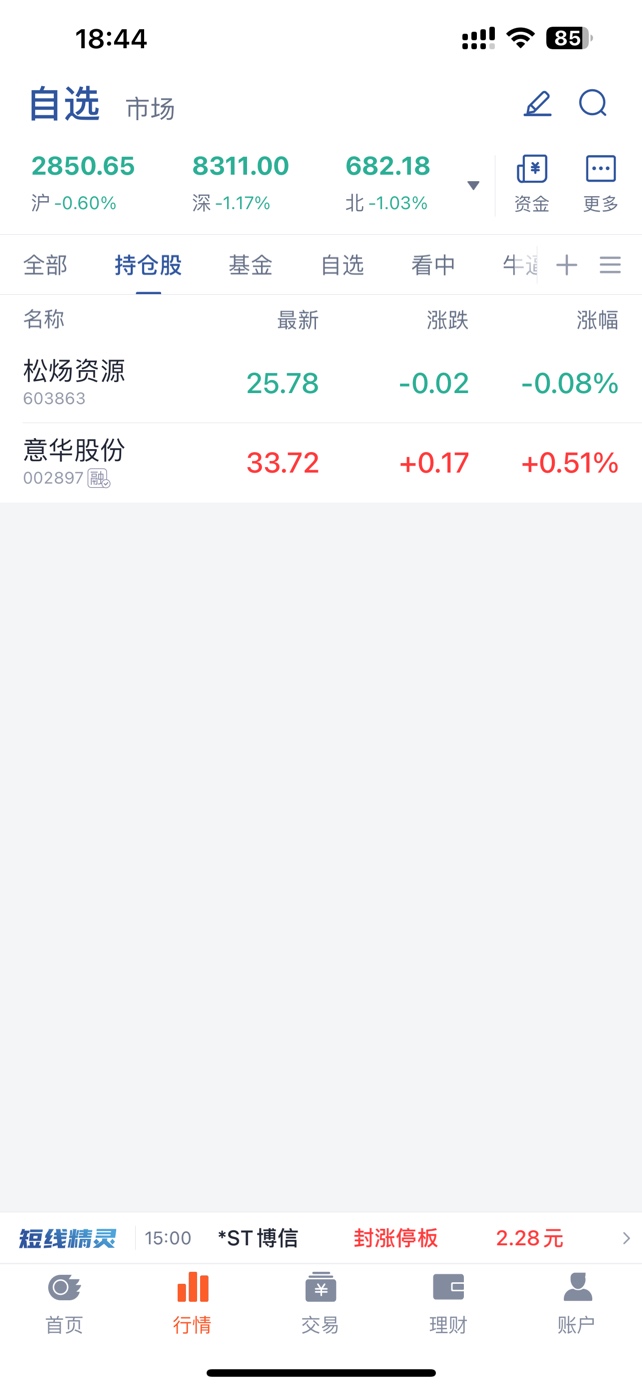642x1389 pixels.
Task: Select the 基金 tab
Action: click(250, 265)
